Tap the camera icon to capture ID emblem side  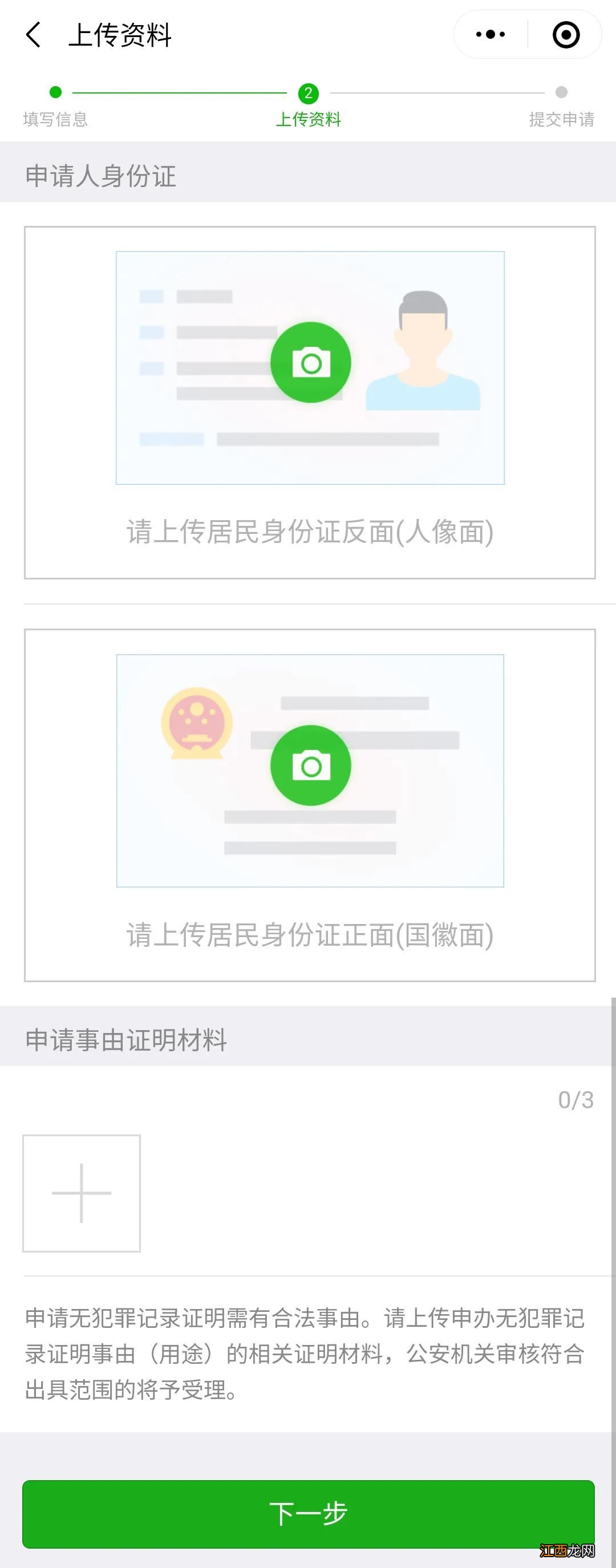(x=311, y=765)
